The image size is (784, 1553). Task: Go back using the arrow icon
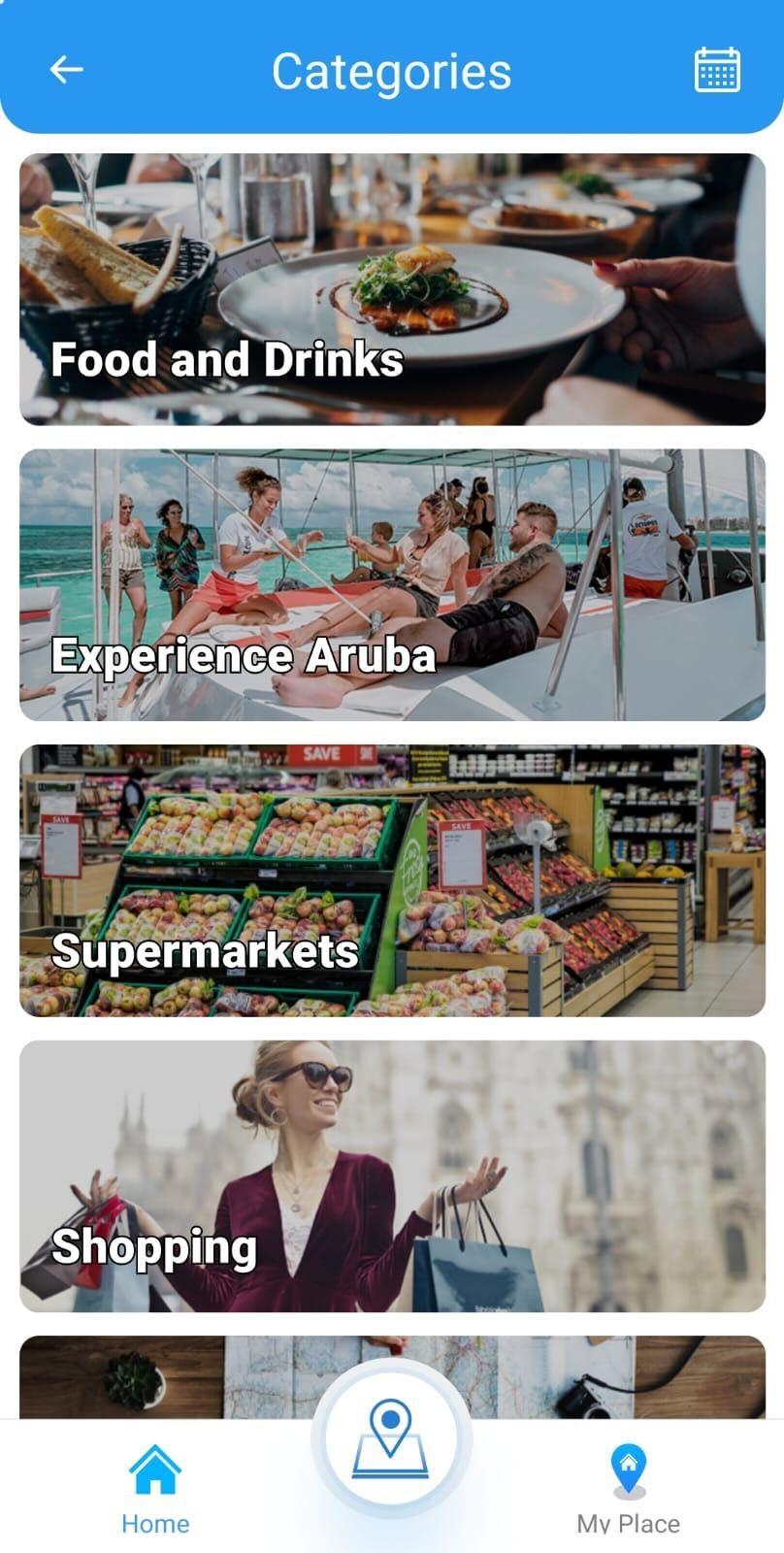pos(67,70)
